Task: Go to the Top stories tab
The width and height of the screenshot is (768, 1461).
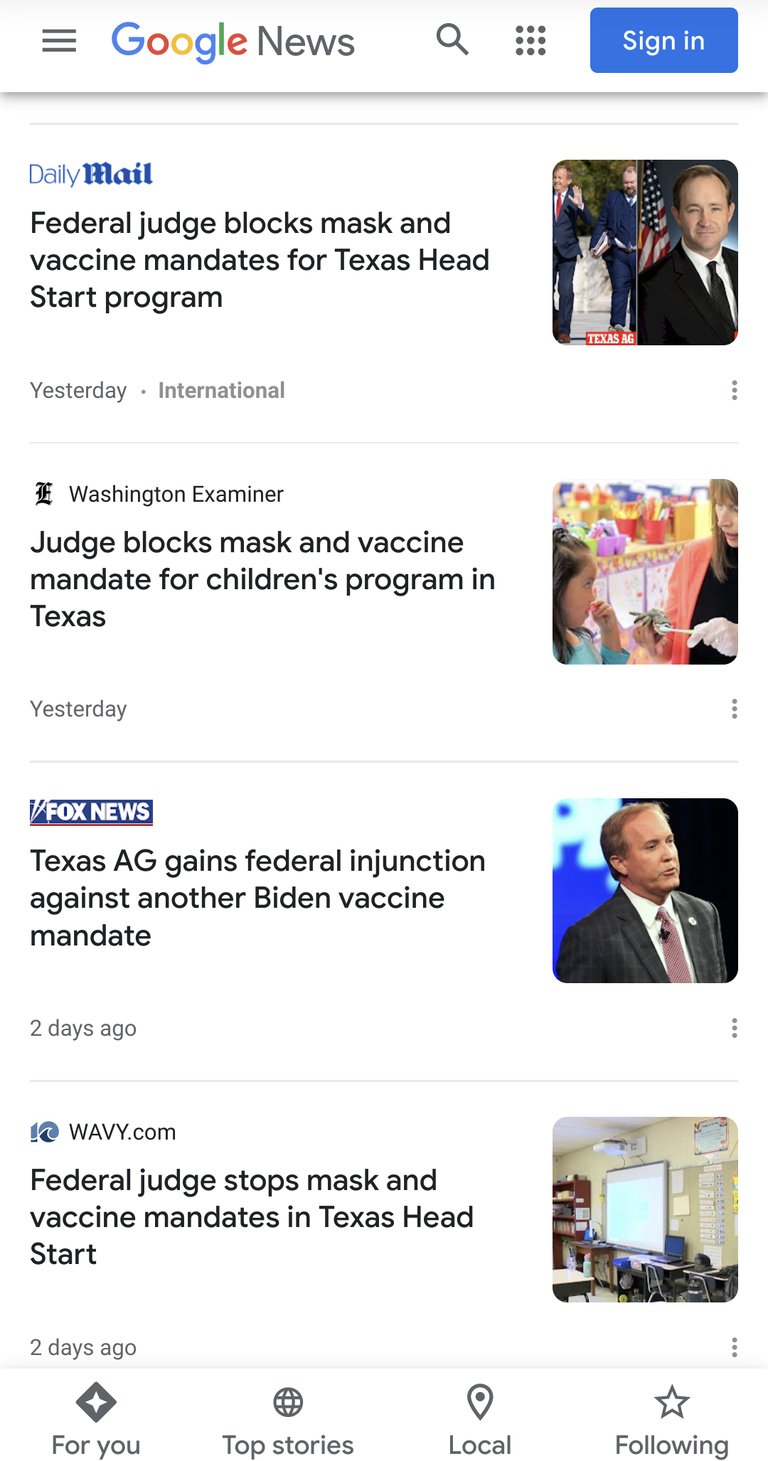Action: 288,1420
